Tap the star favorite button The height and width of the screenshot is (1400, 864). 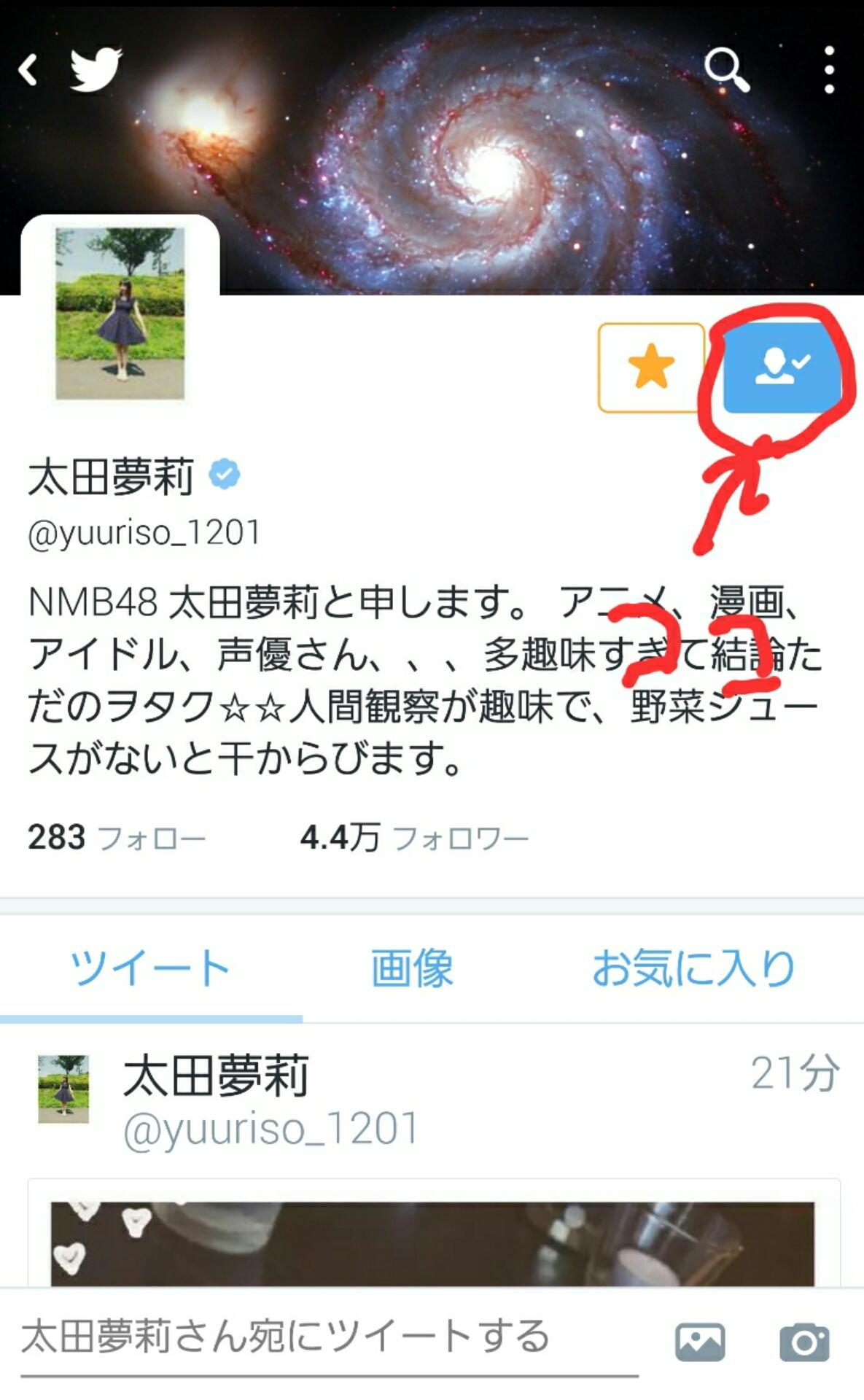[651, 367]
